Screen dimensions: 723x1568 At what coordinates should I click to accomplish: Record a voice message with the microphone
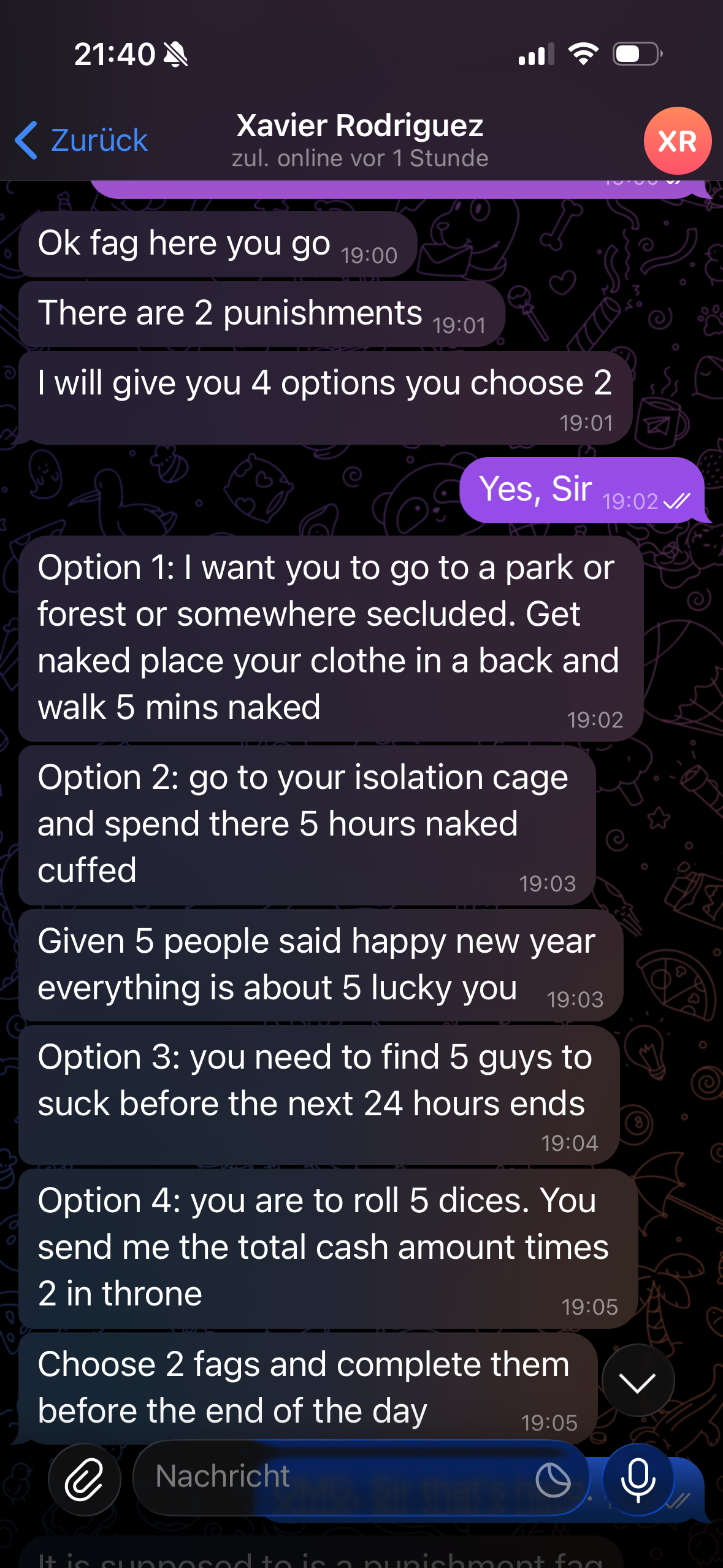(x=638, y=1480)
